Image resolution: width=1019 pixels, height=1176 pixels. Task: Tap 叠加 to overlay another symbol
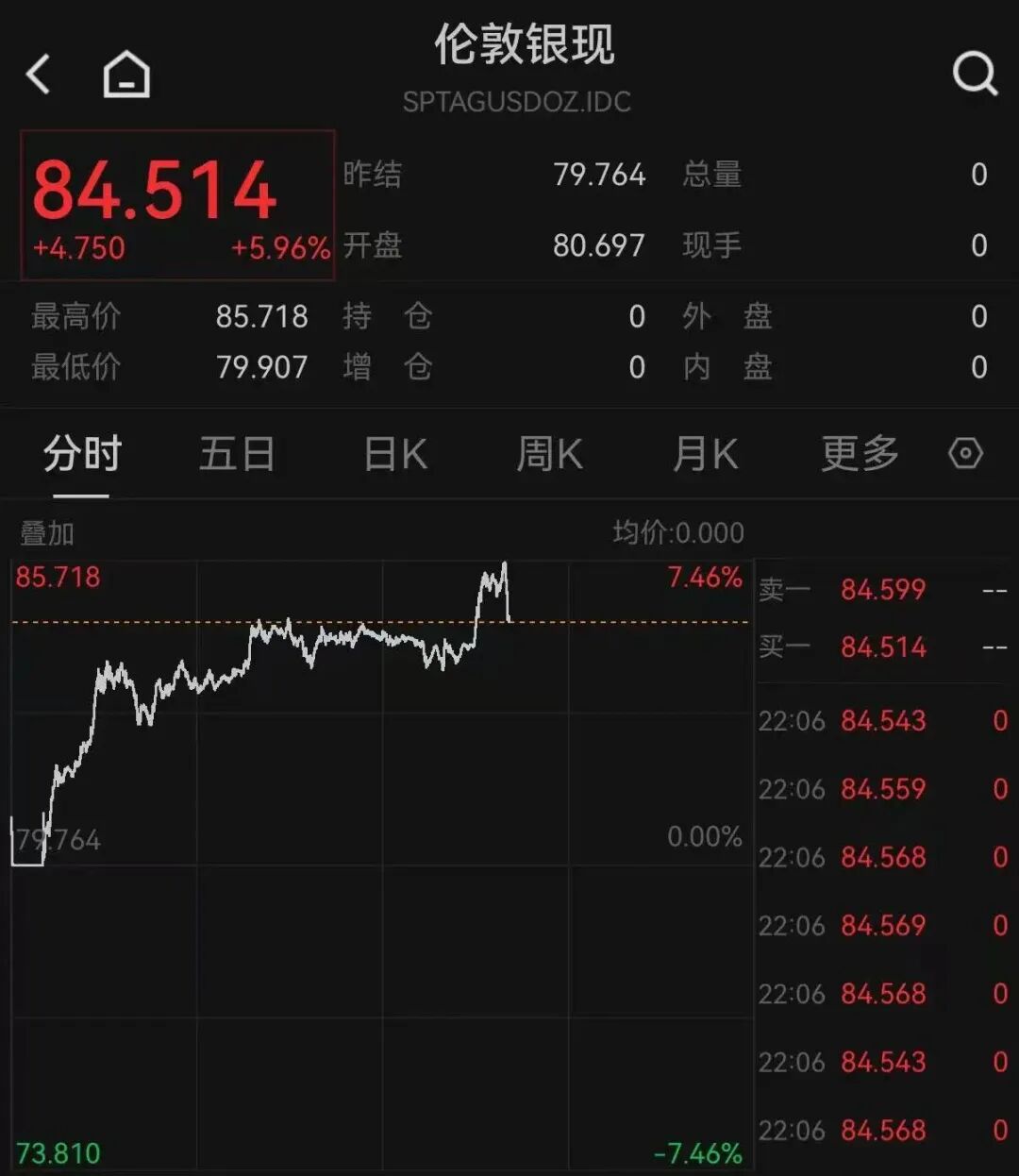[x=47, y=533]
